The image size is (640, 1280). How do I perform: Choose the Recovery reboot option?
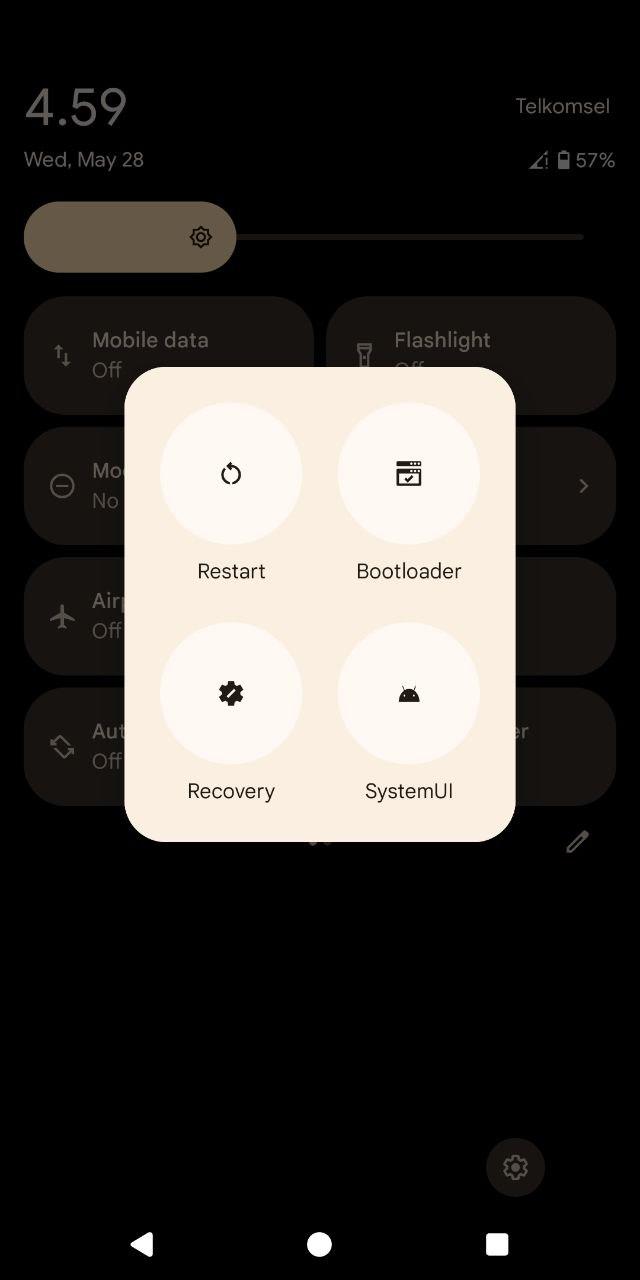231,694
